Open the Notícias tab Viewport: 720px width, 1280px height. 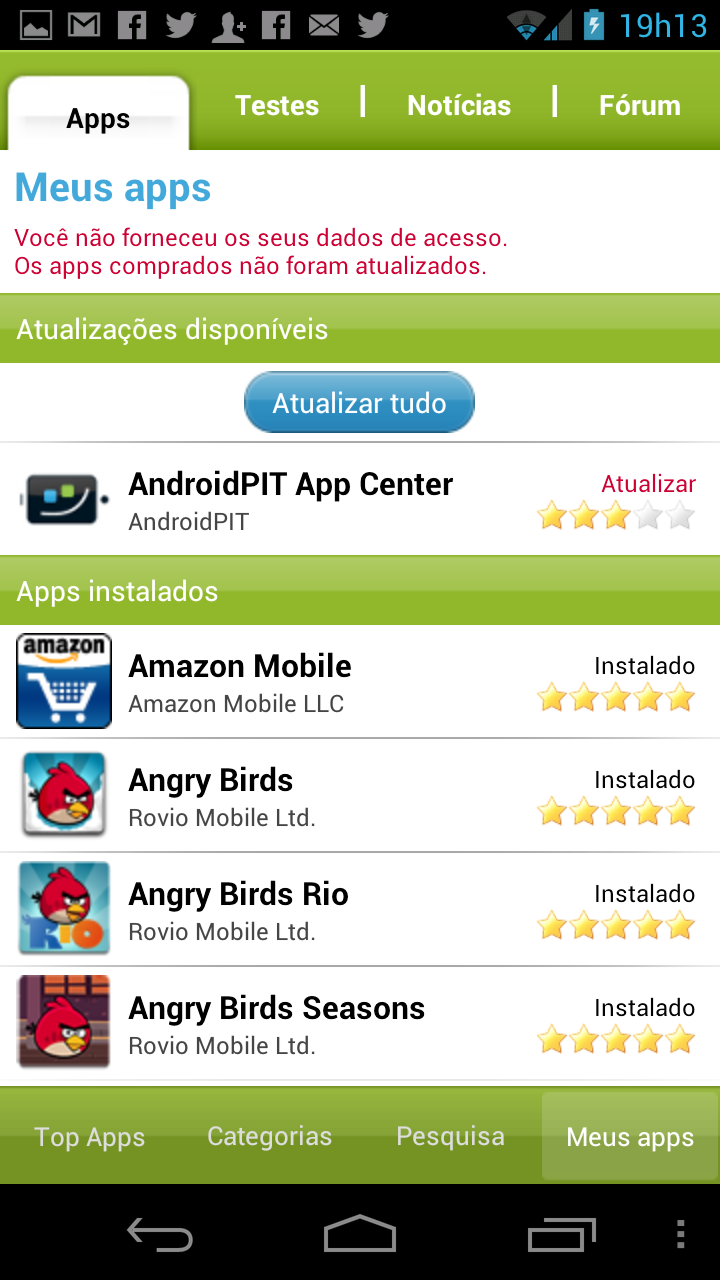(459, 106)
